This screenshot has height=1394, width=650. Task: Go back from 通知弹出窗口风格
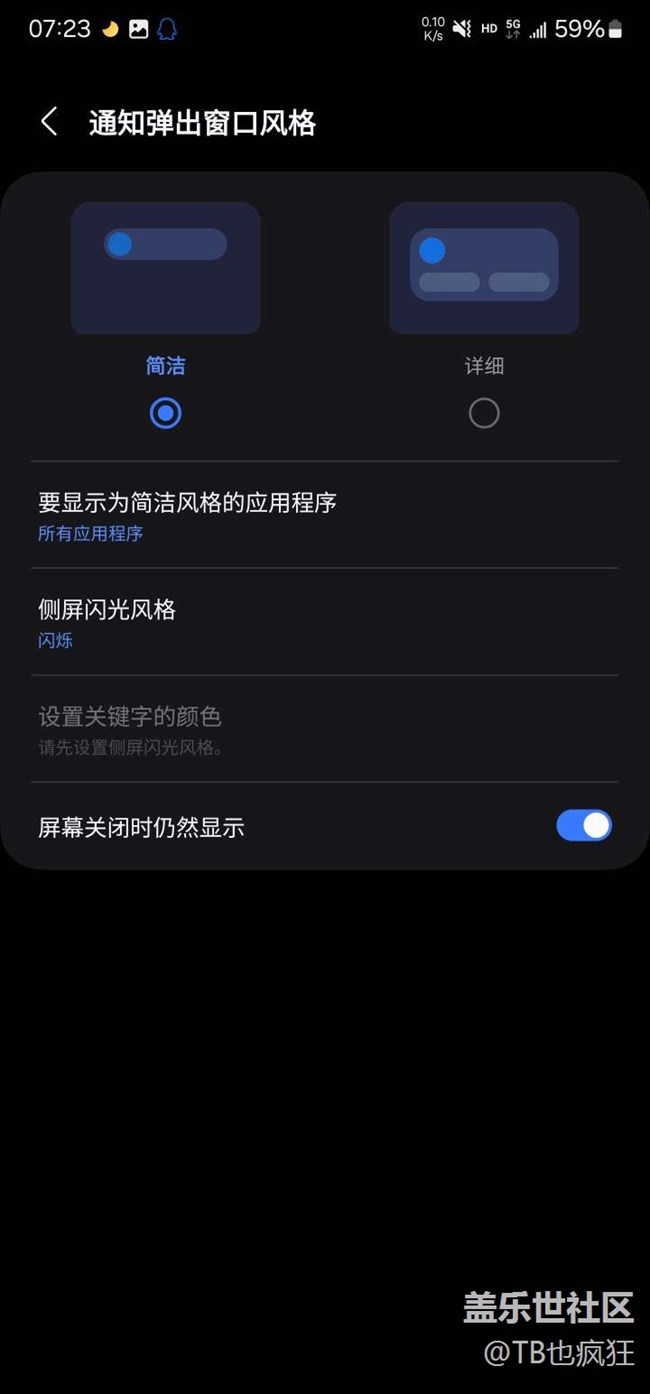49,122
